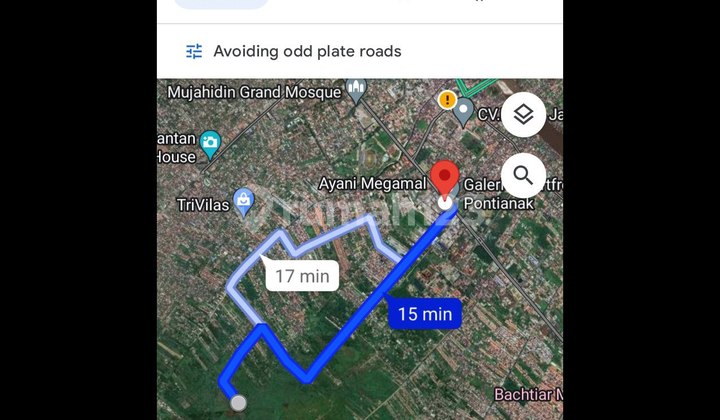Screen dimensions: 720x420
Task: Open the TriVilas shopping marker
Action: (243, 200)
